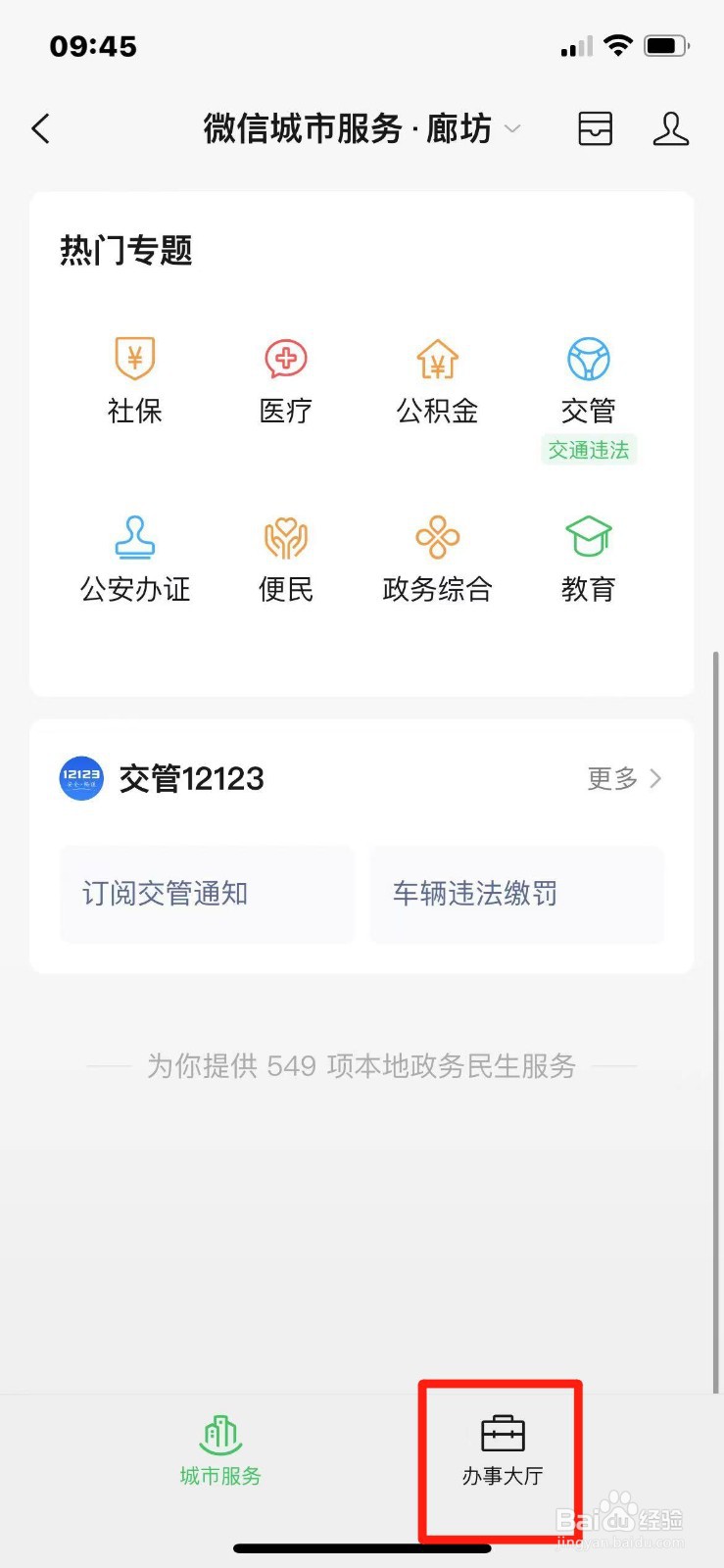This screenshot has width=724, height=1568.
Task: Open 政务综合 services
Action: pos(437,560)
